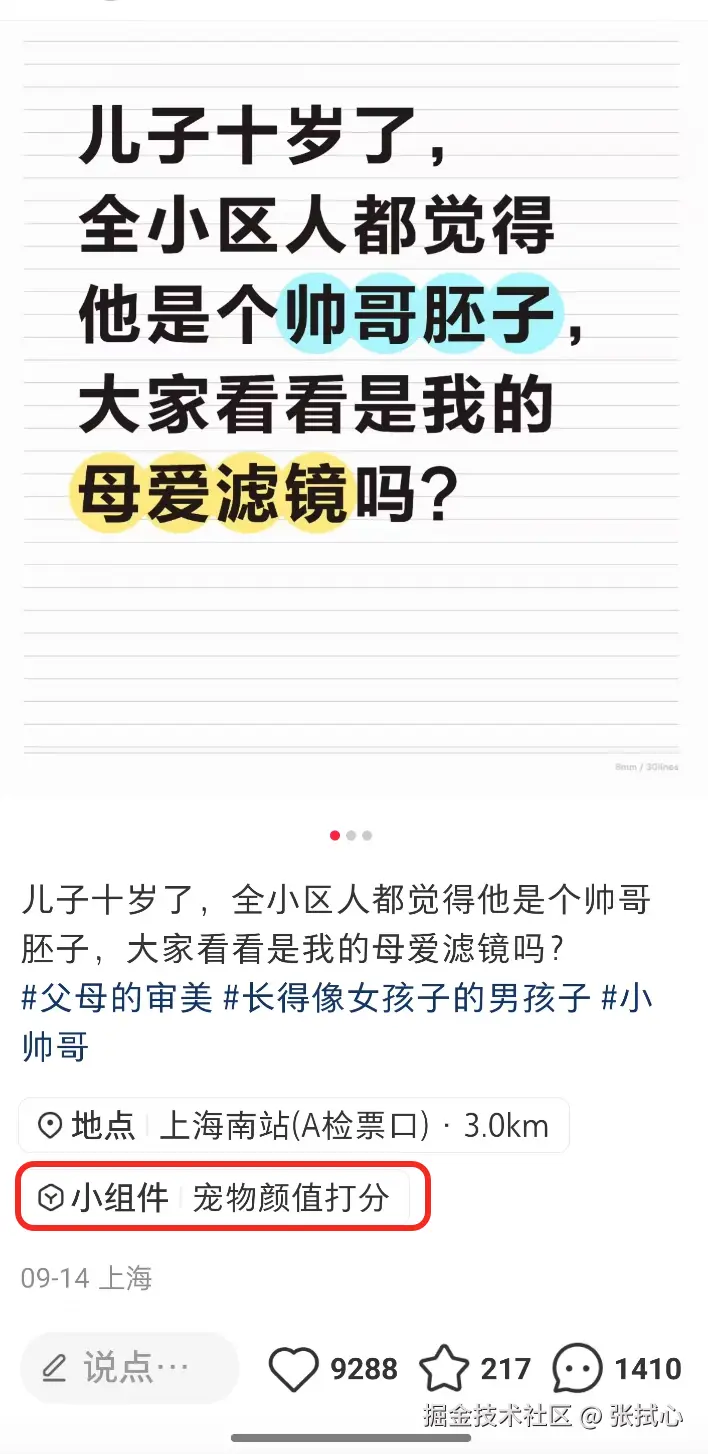Like this post with the heart icon

pyautogui.click(x=294, y=1369)
